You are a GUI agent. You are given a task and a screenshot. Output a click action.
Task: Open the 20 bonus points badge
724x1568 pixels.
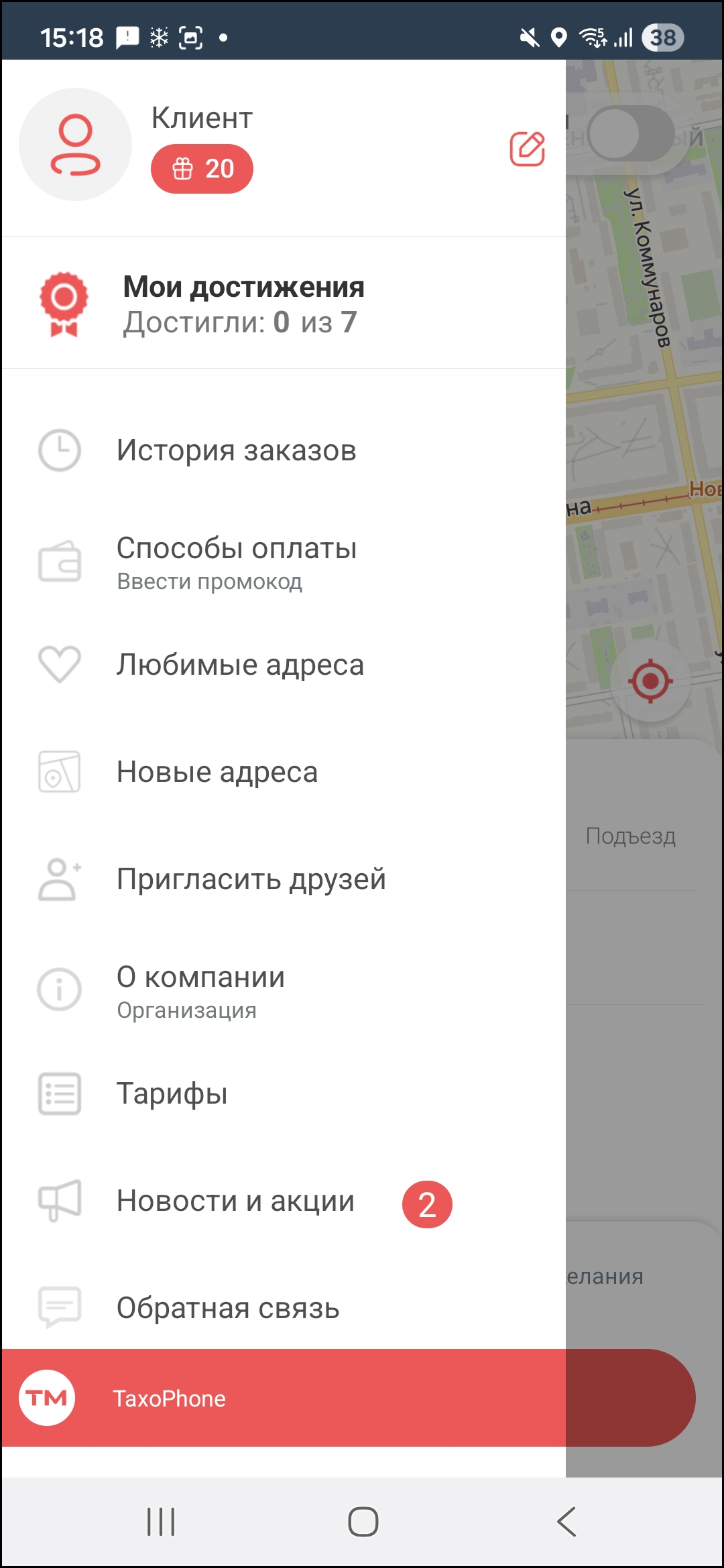coord(202,169)
